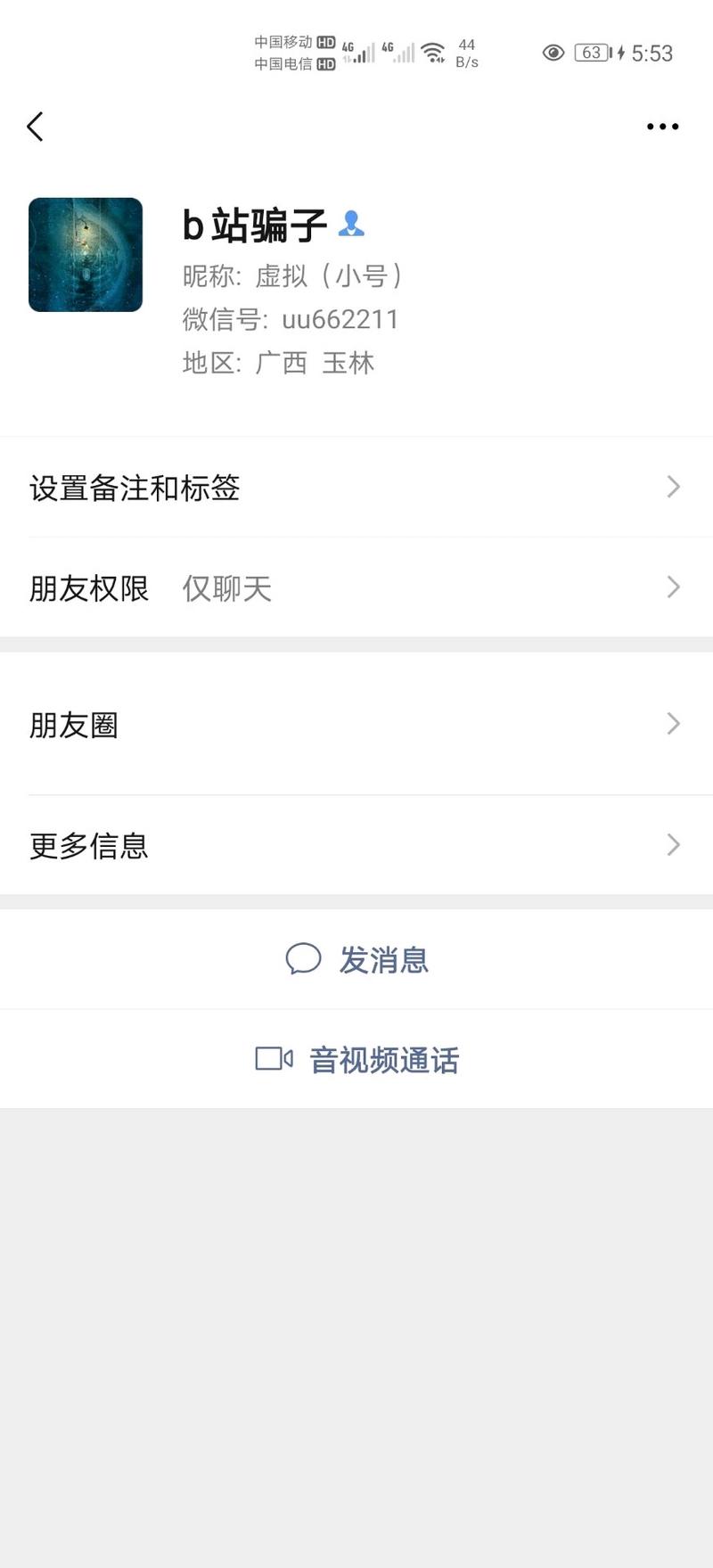Image resolution: width=713 pixels, height=1568 pixels.
Task: View the contact's profile picture
Action: pos(86,255)
